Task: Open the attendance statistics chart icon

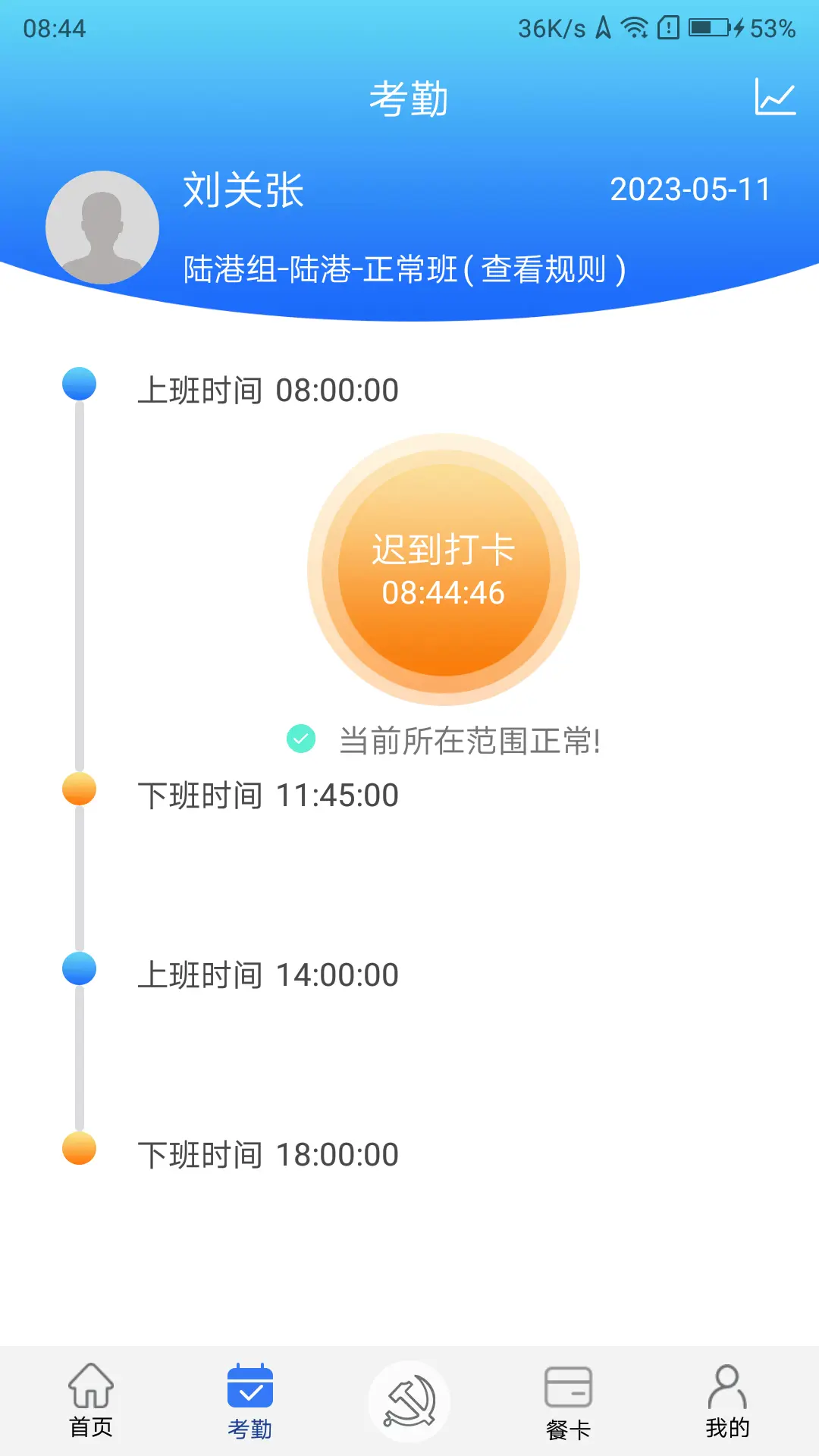Action: (x=775, y=98)
